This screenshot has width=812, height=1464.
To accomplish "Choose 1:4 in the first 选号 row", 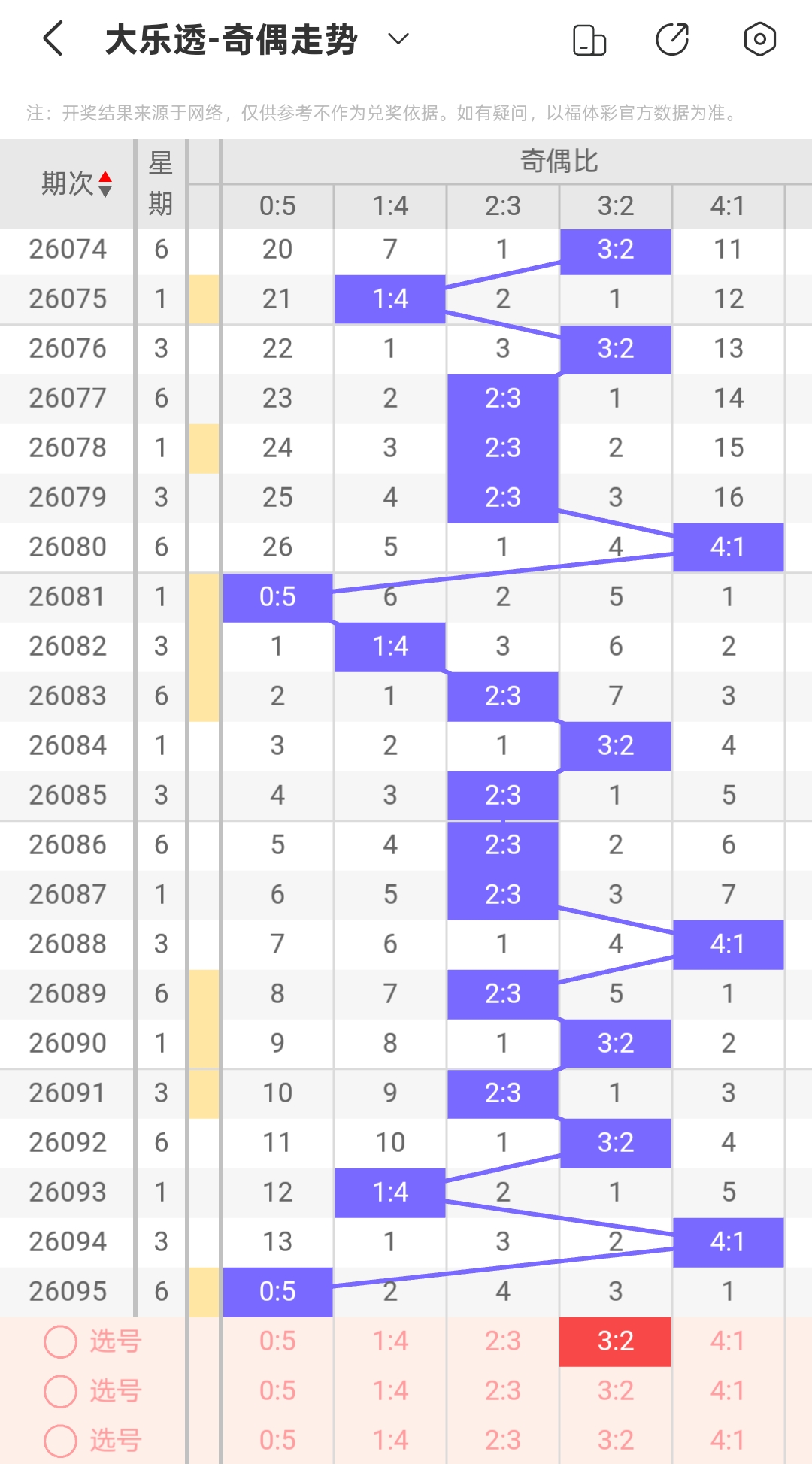I will click(x=390, y=1341).
